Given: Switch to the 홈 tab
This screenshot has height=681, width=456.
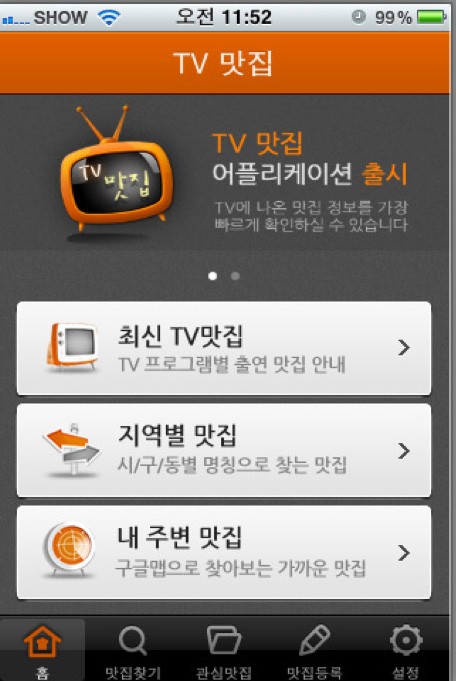Looking at the screenshot, I should (x=43, y=650).
